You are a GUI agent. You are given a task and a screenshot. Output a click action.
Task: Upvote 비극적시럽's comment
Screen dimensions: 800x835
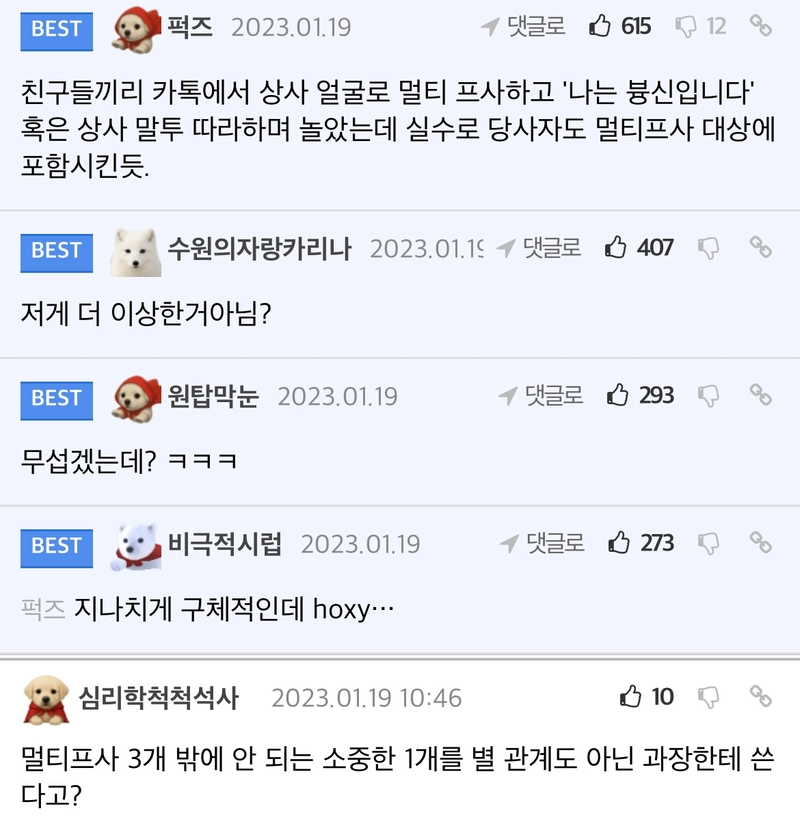tap(619, 543)
